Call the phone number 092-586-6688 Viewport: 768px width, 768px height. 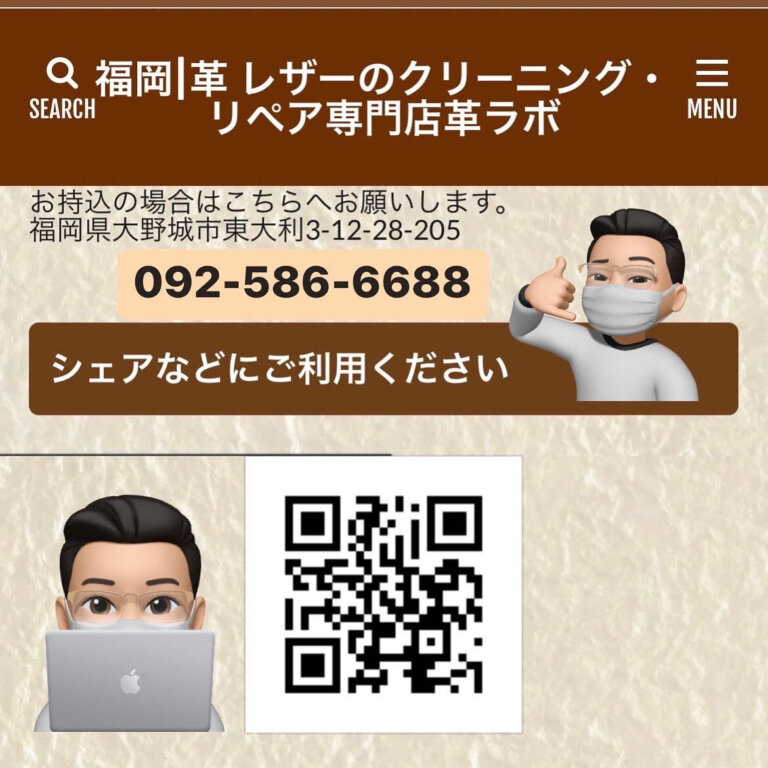point(302,283)
